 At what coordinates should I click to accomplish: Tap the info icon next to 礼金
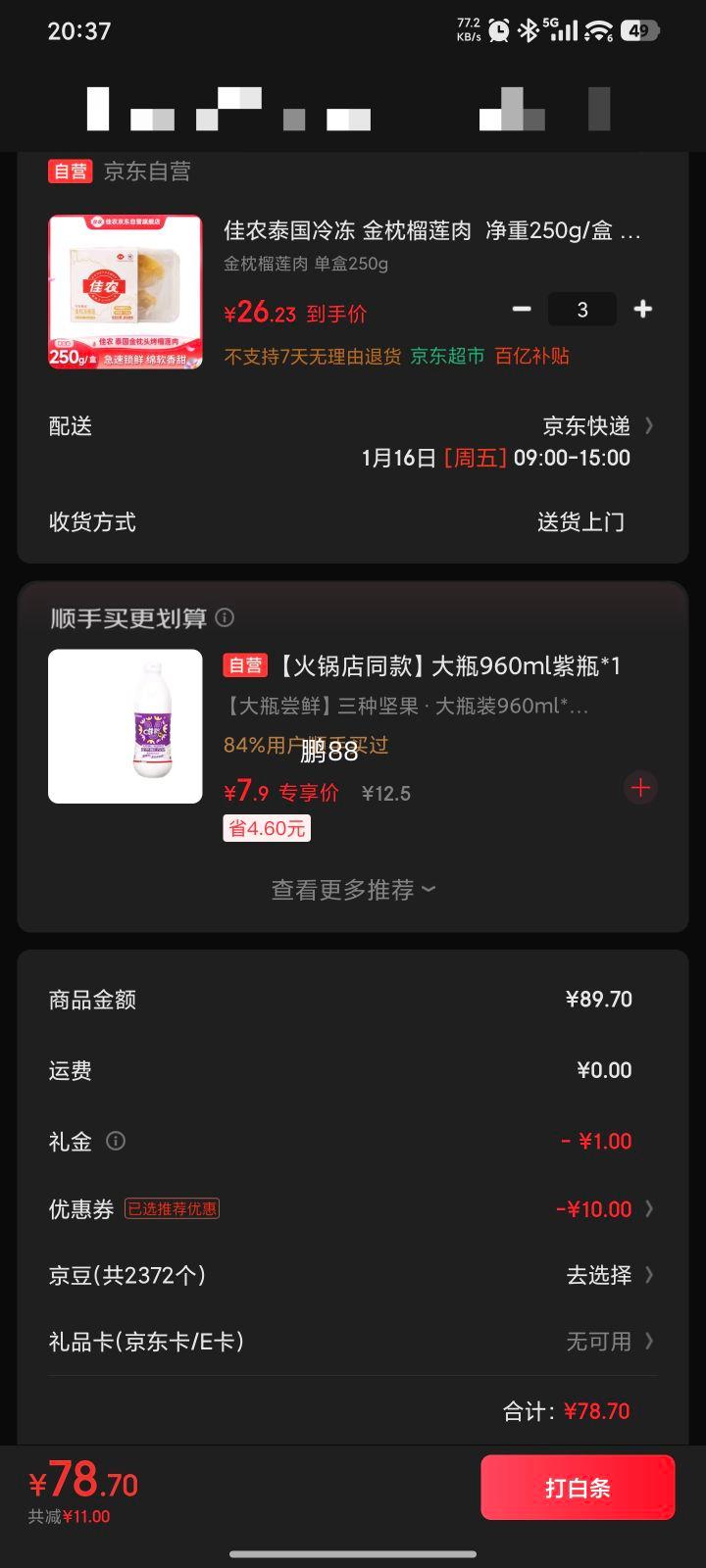pos(116,1141)
